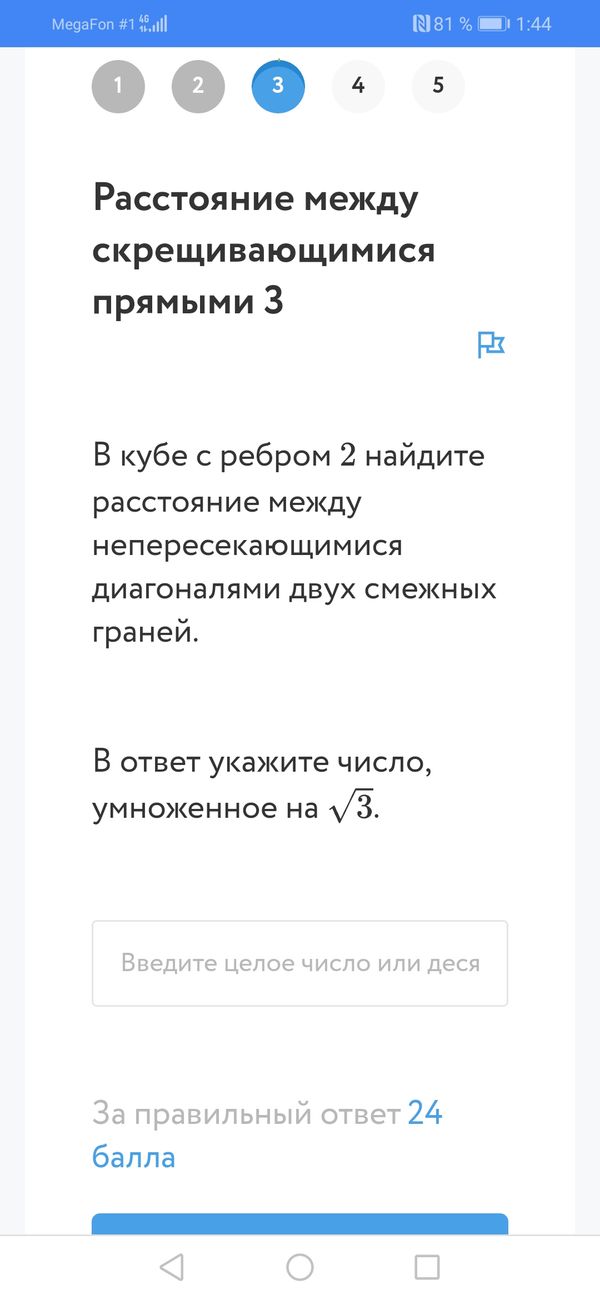
Task: Focus the answer input field
Action: coord(300,963)
